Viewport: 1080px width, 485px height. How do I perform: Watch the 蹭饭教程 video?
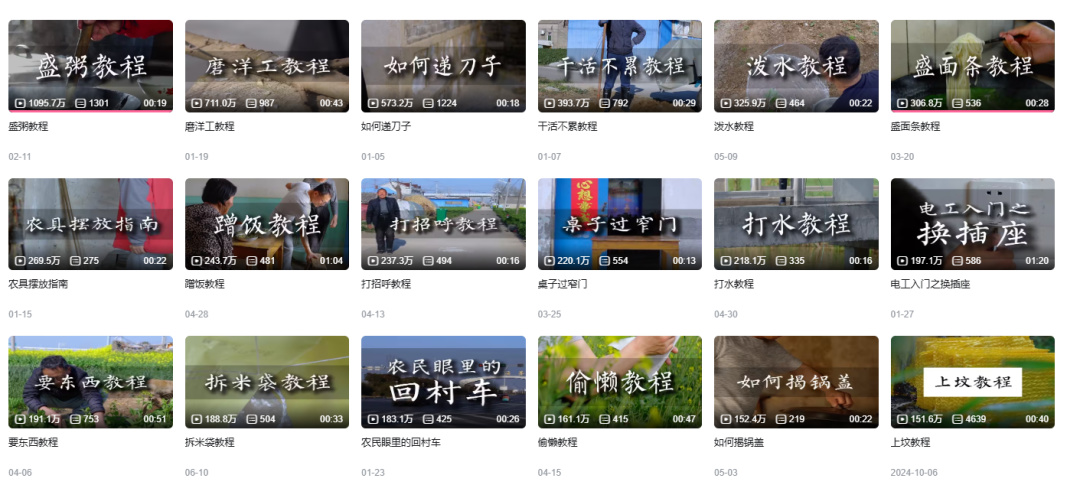[x=267, y=223]
